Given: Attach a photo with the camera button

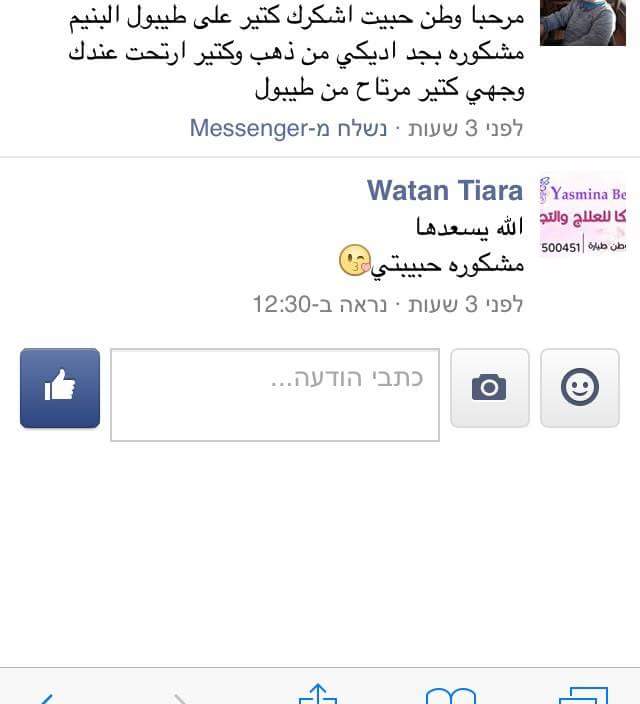Looking at the screenshot, I should click(x=489, y=388).
